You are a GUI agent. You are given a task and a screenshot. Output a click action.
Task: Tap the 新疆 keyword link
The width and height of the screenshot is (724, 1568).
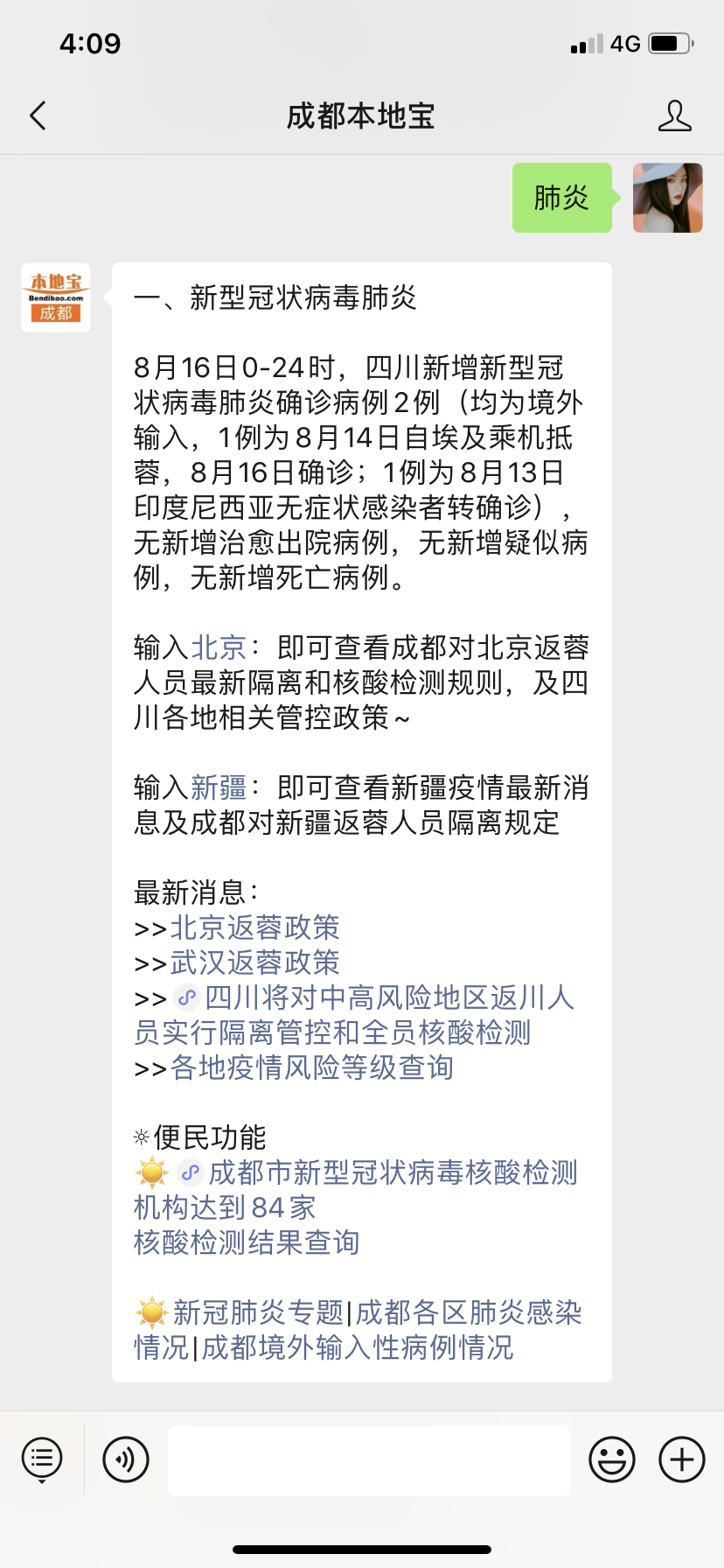(x=219, y=787)
